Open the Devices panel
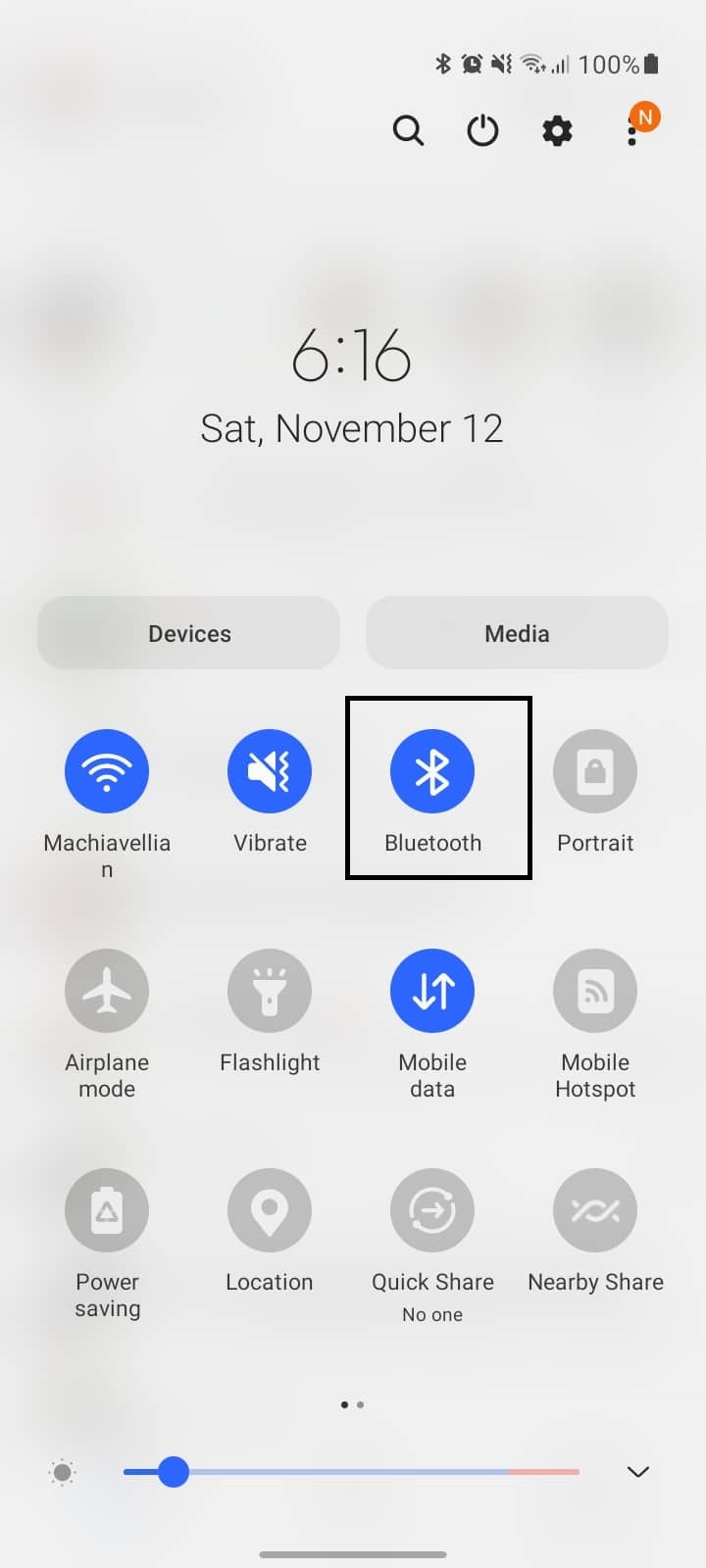The height and width of the screenshot is (1568, 706). pos(188,633)
